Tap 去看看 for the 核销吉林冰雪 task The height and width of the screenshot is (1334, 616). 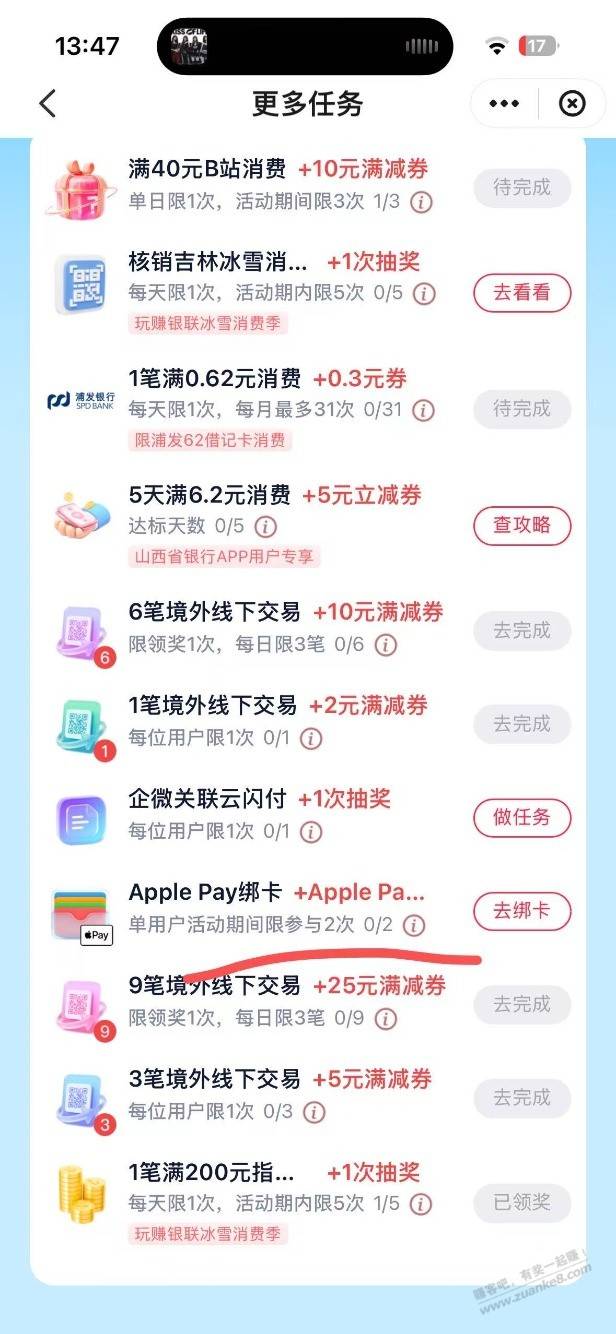click(521, 293)
